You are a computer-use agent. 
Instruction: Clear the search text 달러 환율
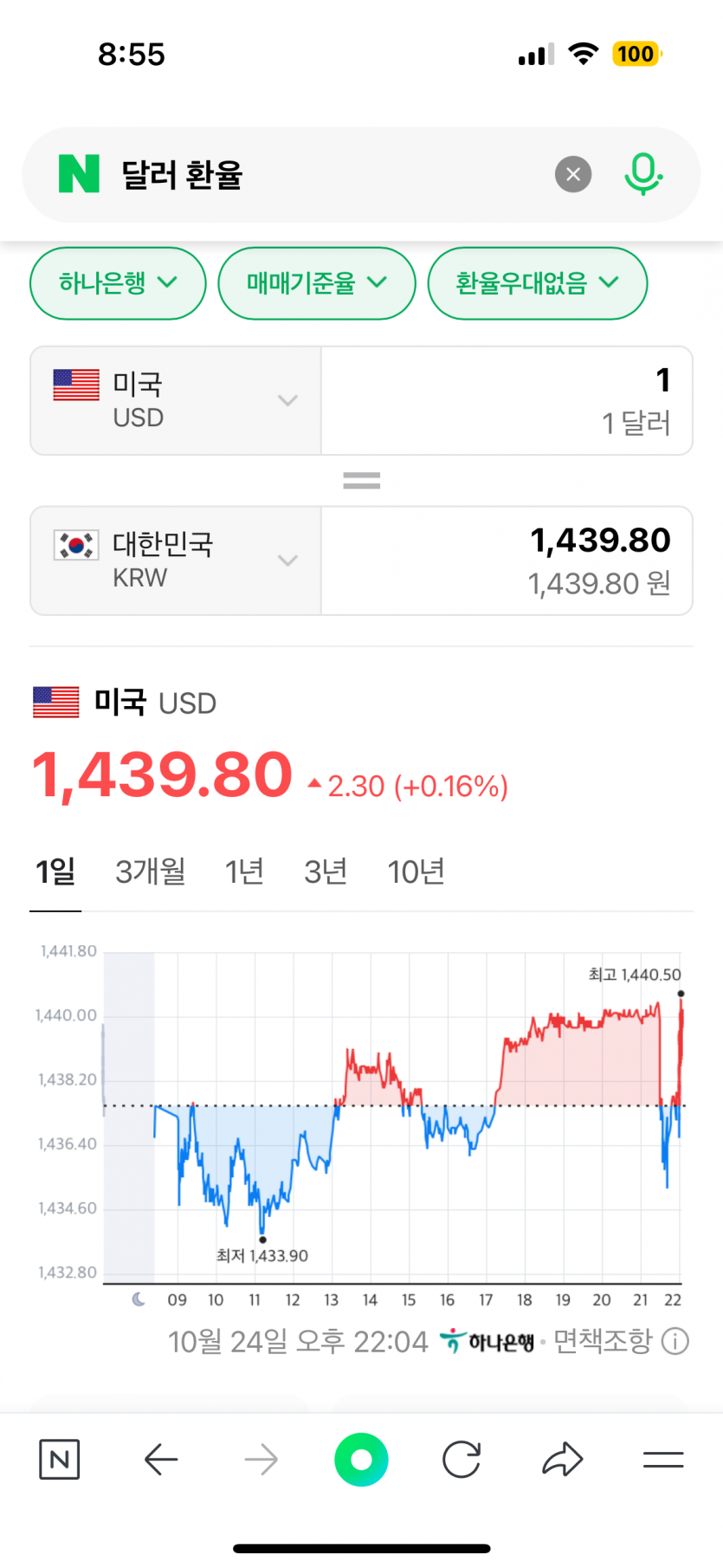[x=573, y=174]
